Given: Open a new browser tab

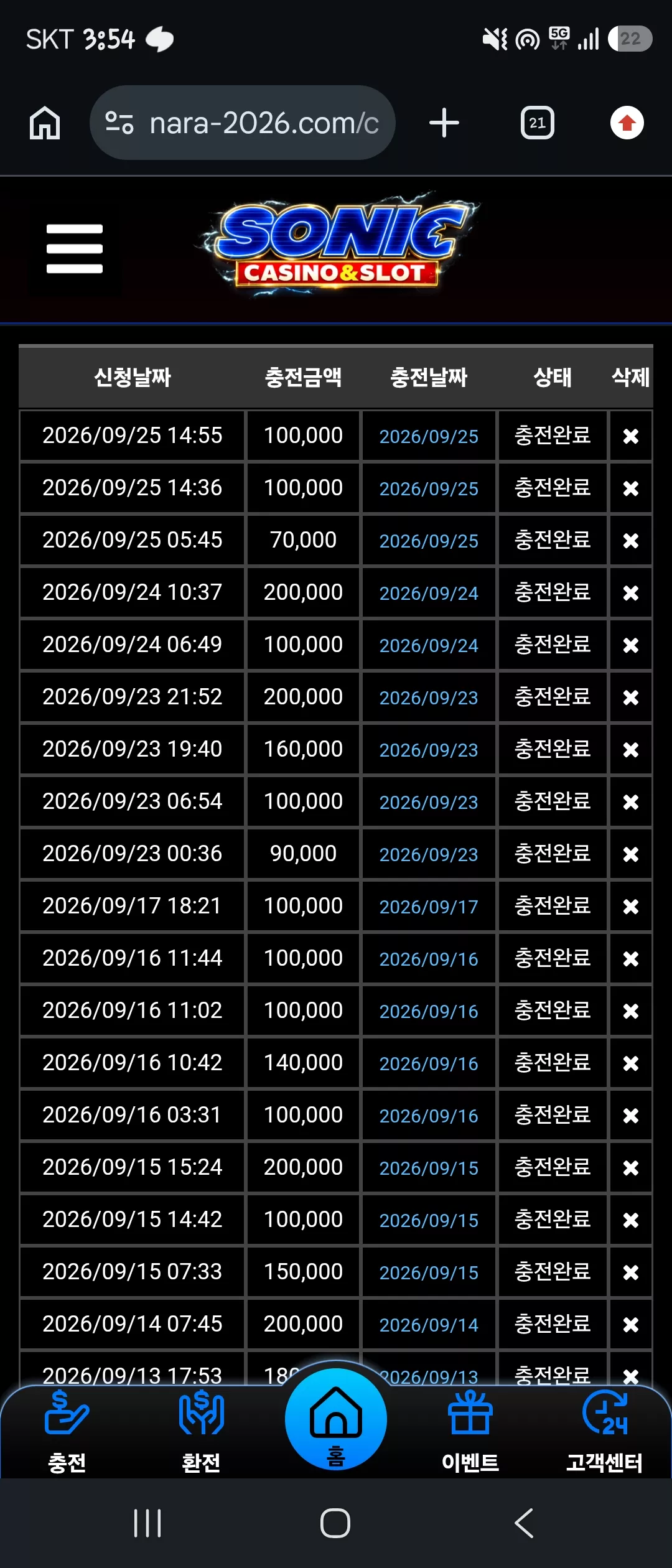Looking at the screenshot, I should tap(444, 123).
